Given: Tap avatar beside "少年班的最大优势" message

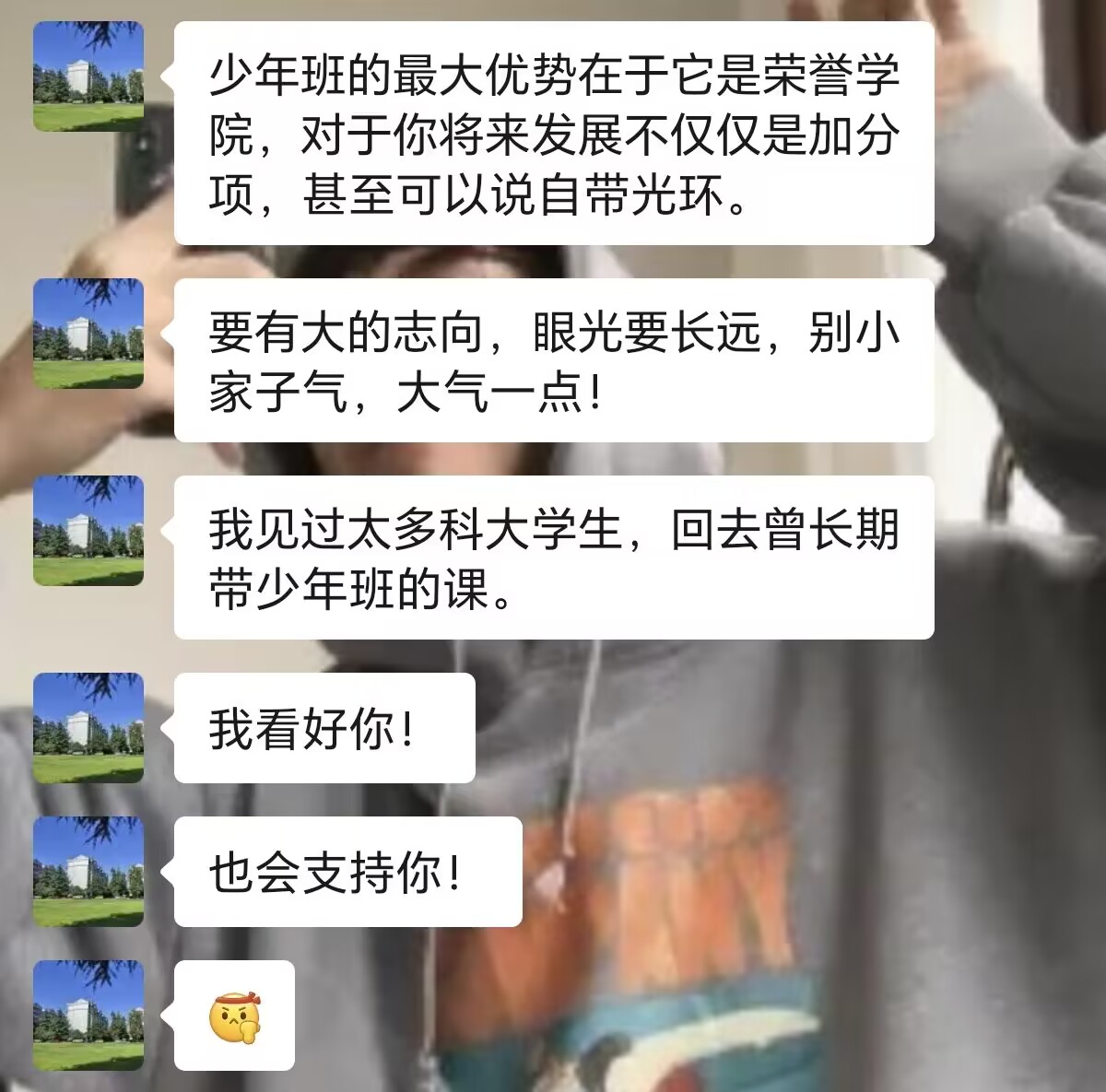Looking at the screenshot, I should 88,76.
